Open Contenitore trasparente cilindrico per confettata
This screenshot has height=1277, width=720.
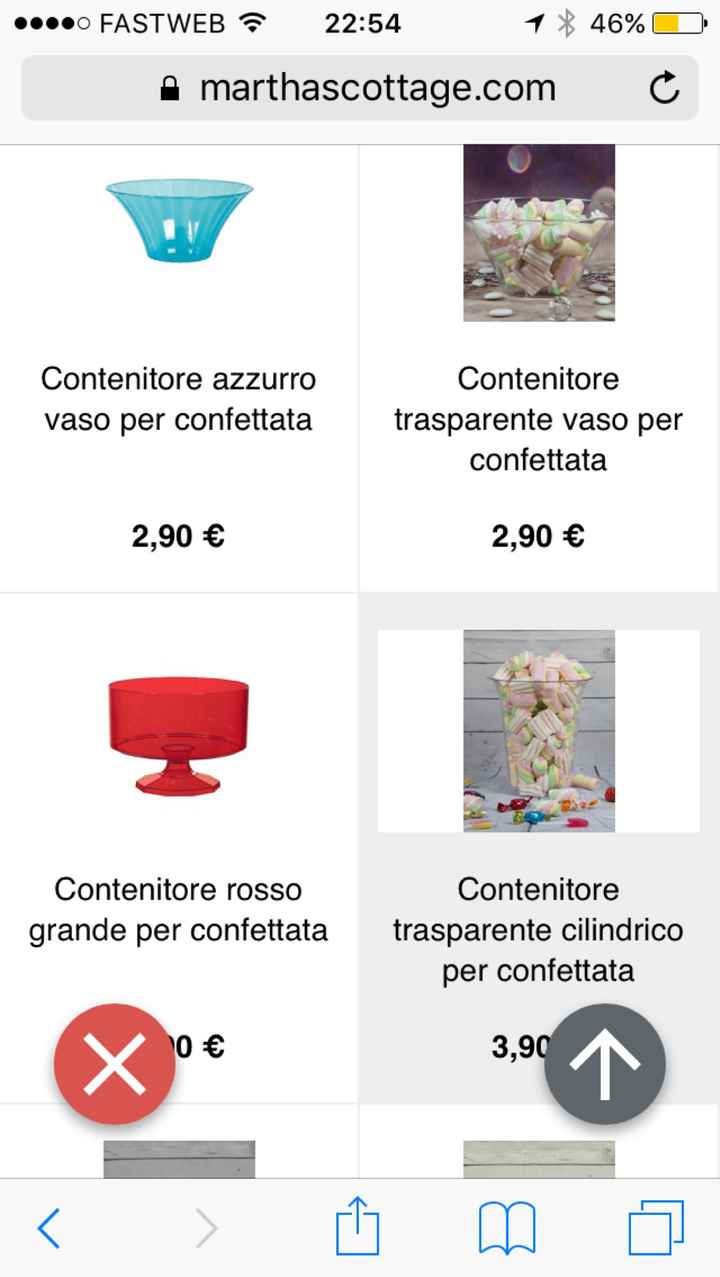point(539,930)
